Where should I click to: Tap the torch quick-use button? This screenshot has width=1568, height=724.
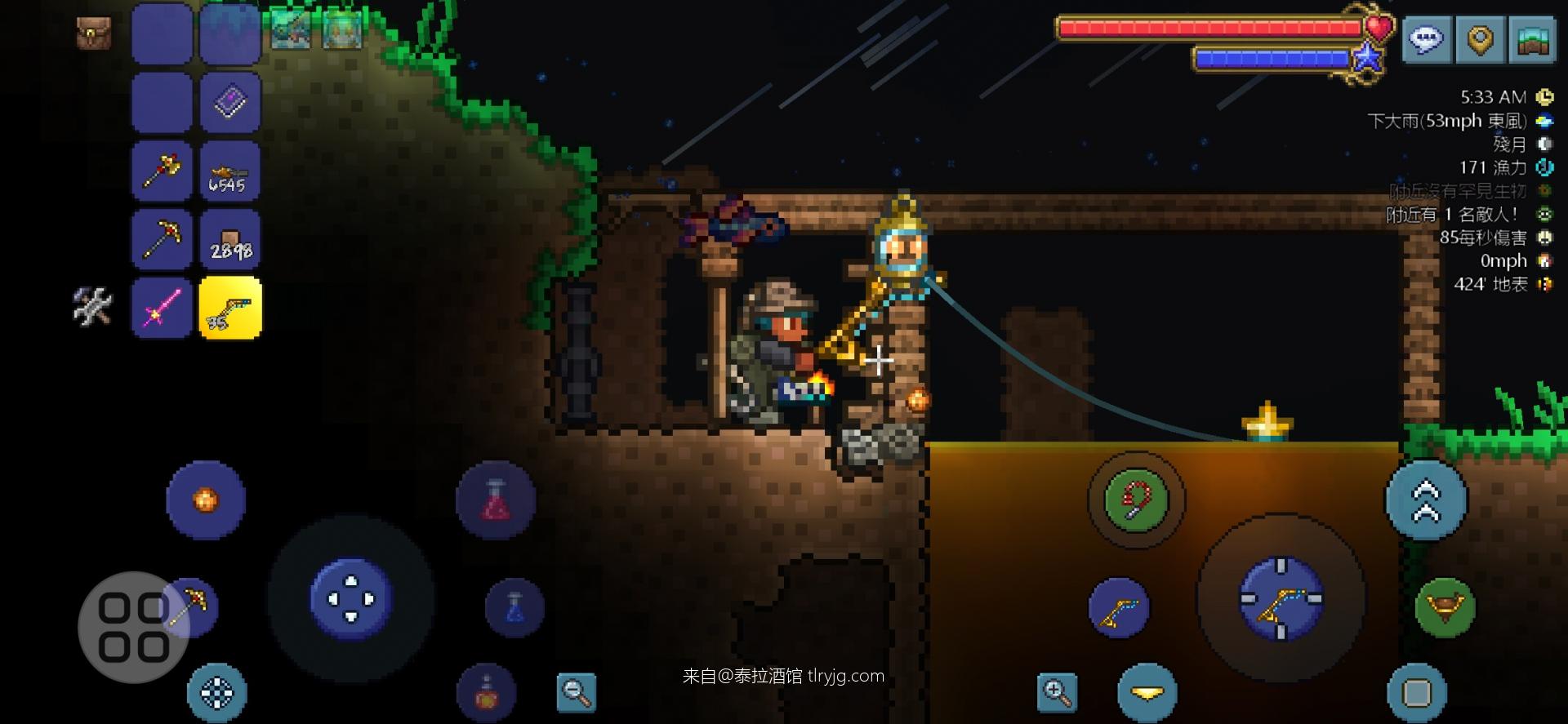pos(206,500)
